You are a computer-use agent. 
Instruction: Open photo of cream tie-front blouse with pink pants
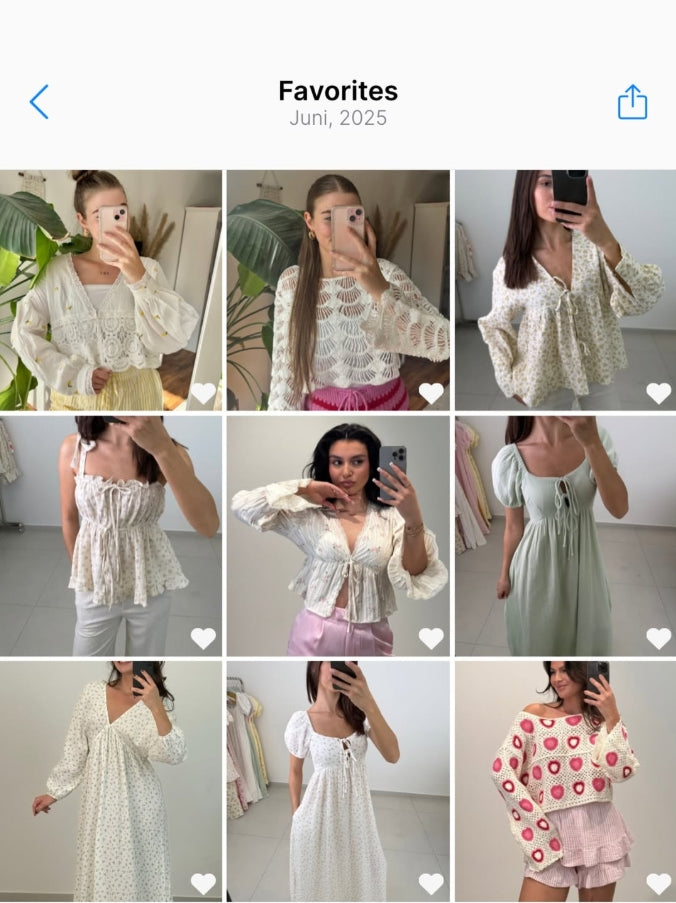(x=338, y=535)
